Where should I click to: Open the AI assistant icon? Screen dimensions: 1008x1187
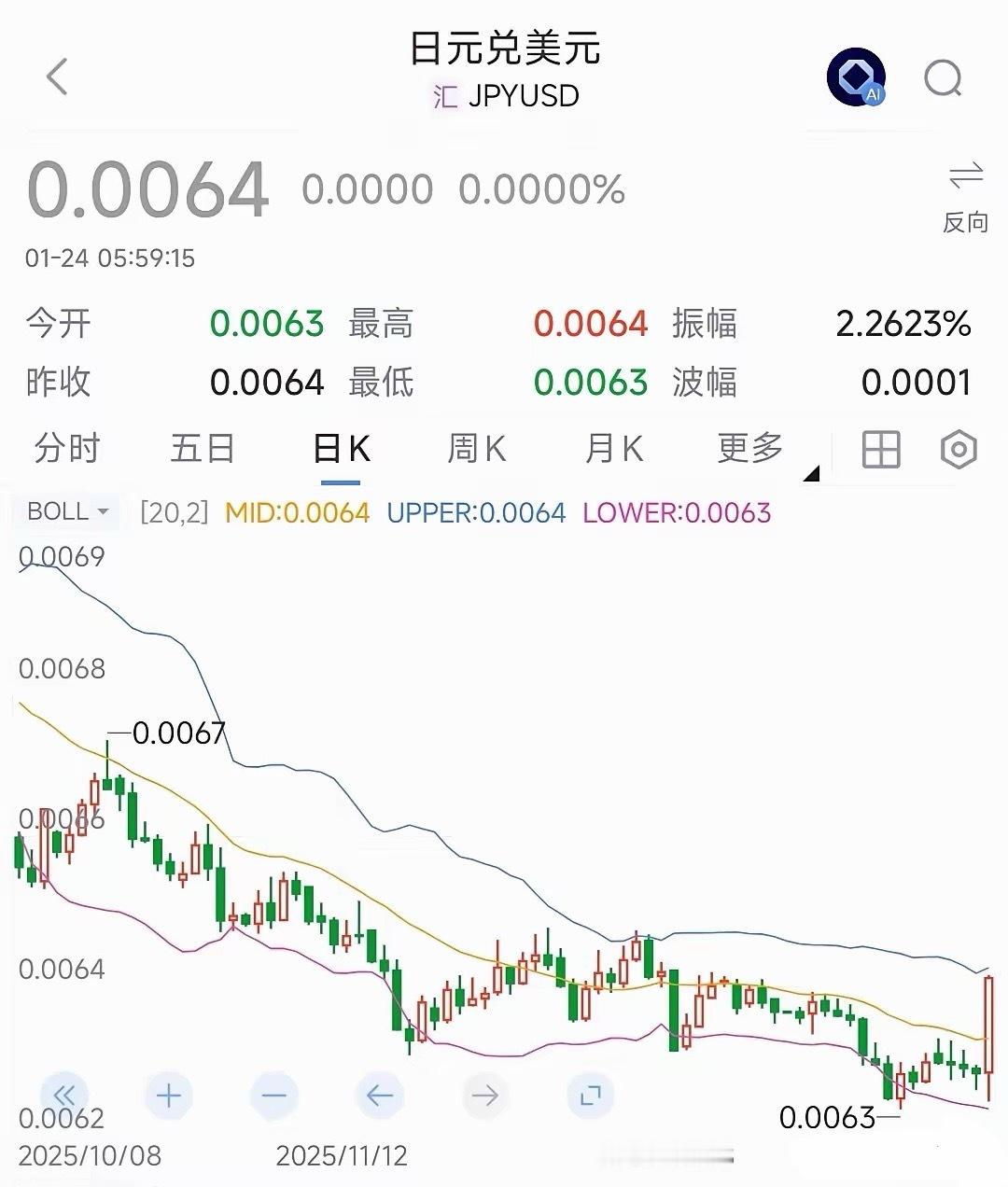click(855, 77)
